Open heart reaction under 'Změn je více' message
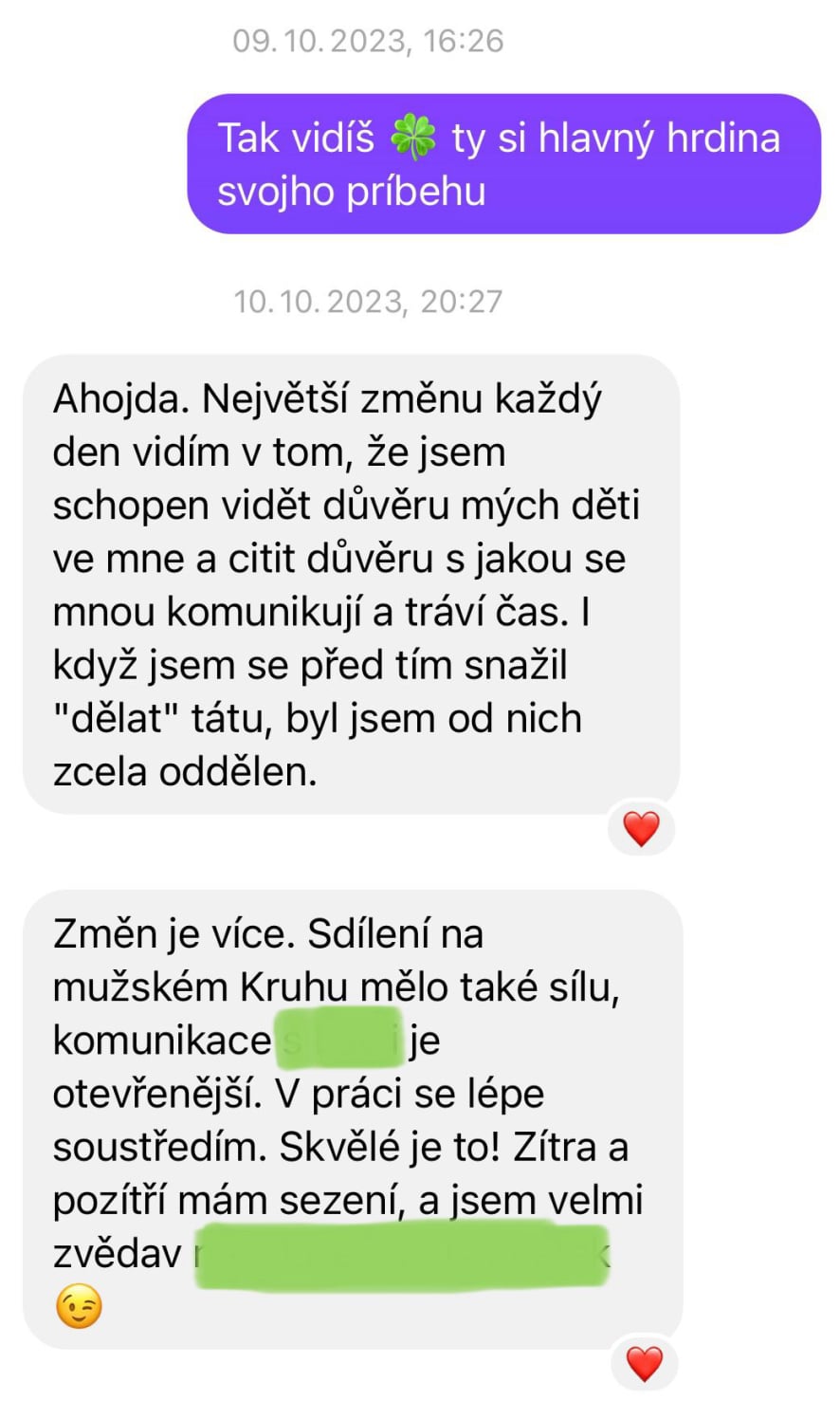Screen dimensions: 840x1419 click(x=645, y=1363)
